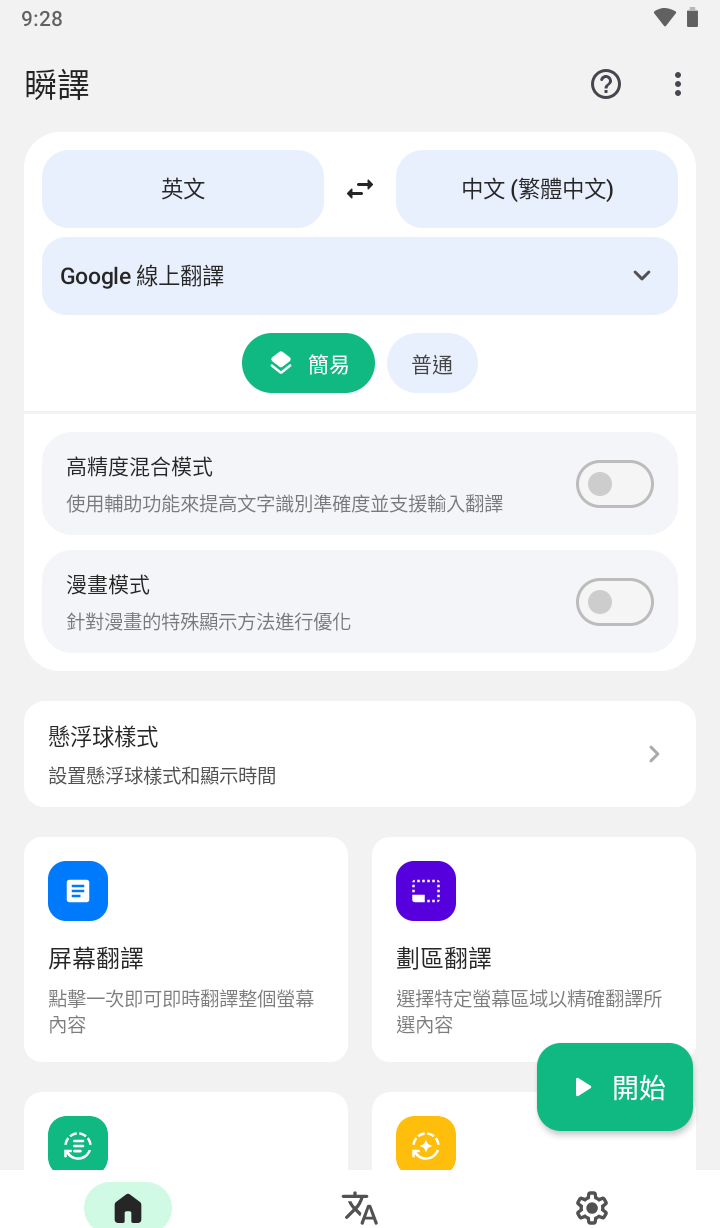Click the yellow sparkle icon in bottom-right card
The height and width of the screenshot is (1228, 720).
coord(426,1144)
